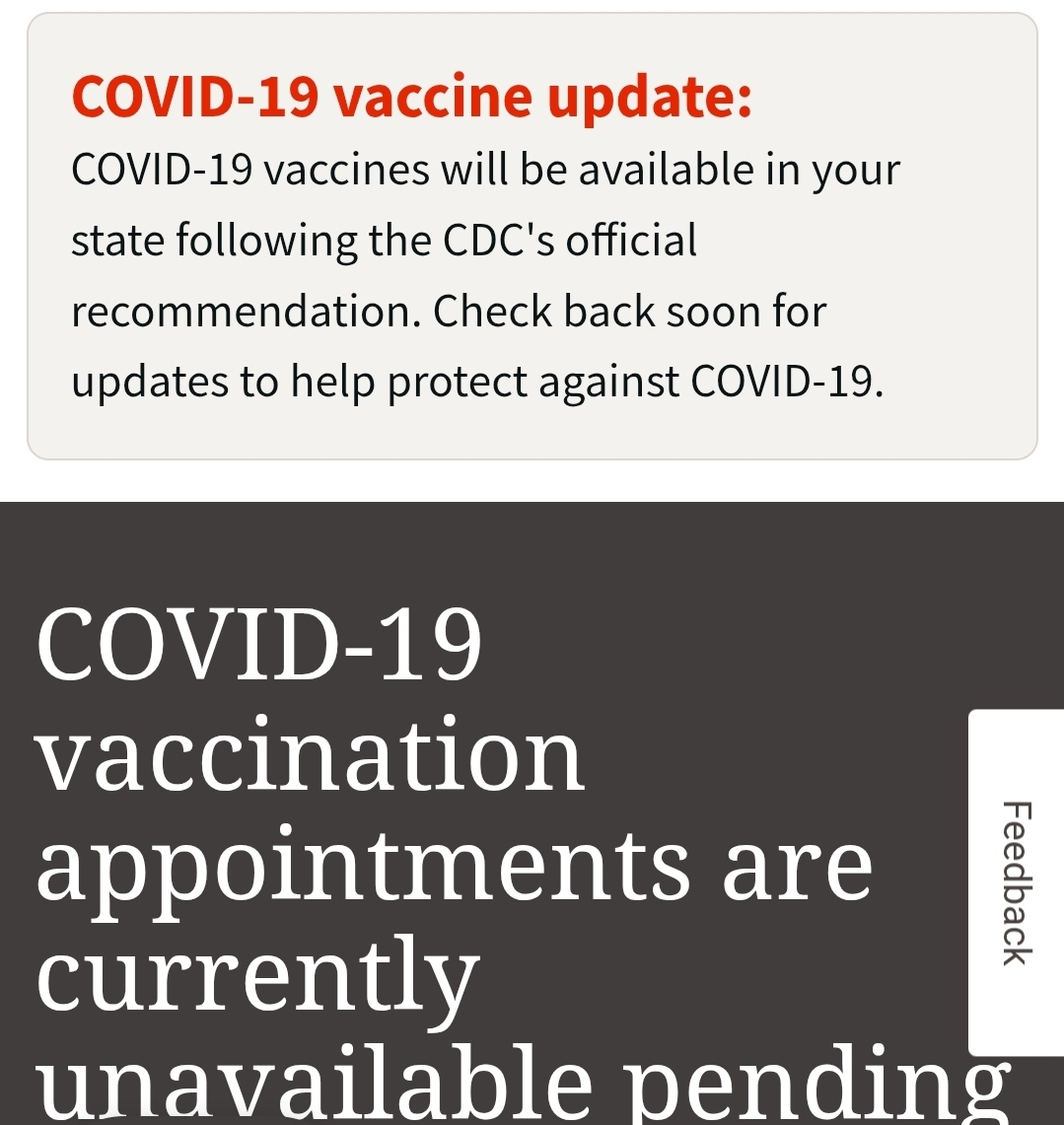Open the Feedback side tab

coord(1017,882)
